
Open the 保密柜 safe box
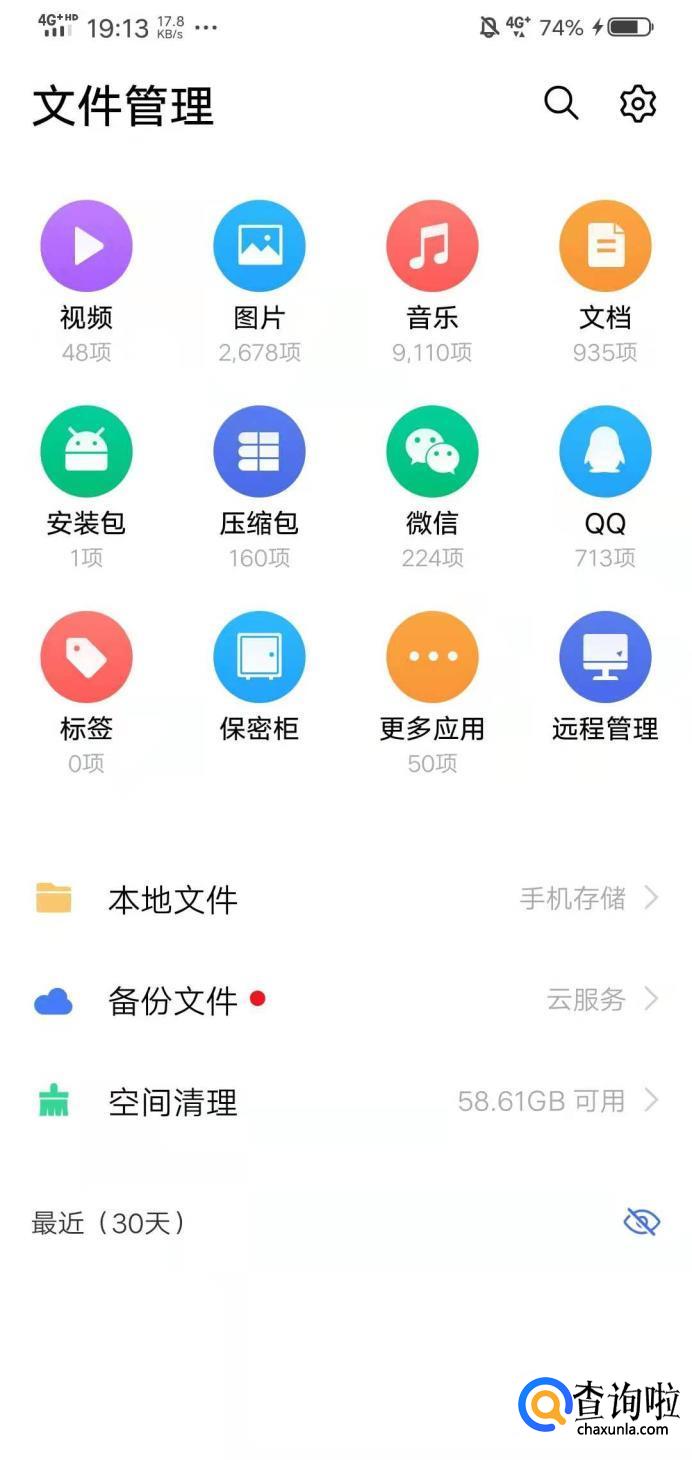259,658
